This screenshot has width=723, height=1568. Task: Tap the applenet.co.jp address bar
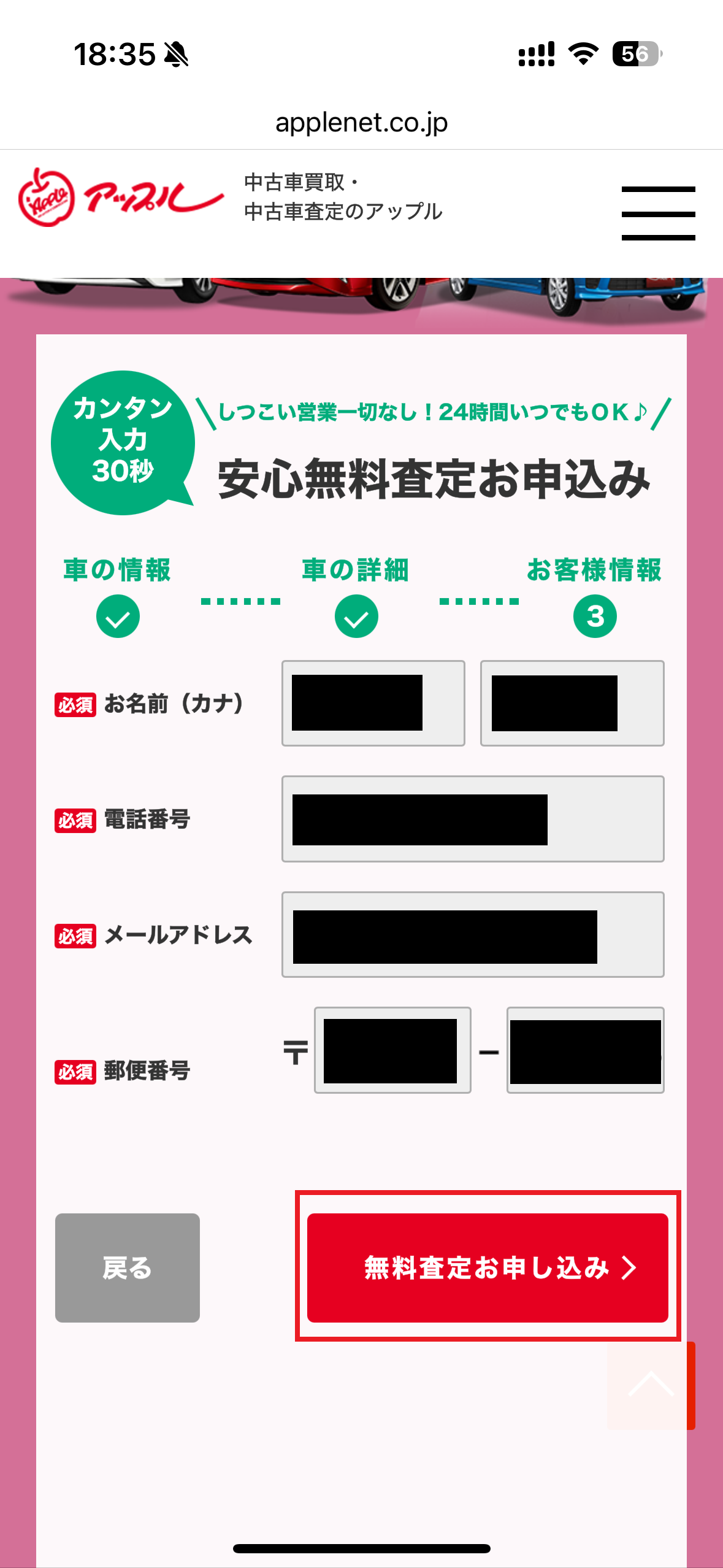click(x=361, y=123)
